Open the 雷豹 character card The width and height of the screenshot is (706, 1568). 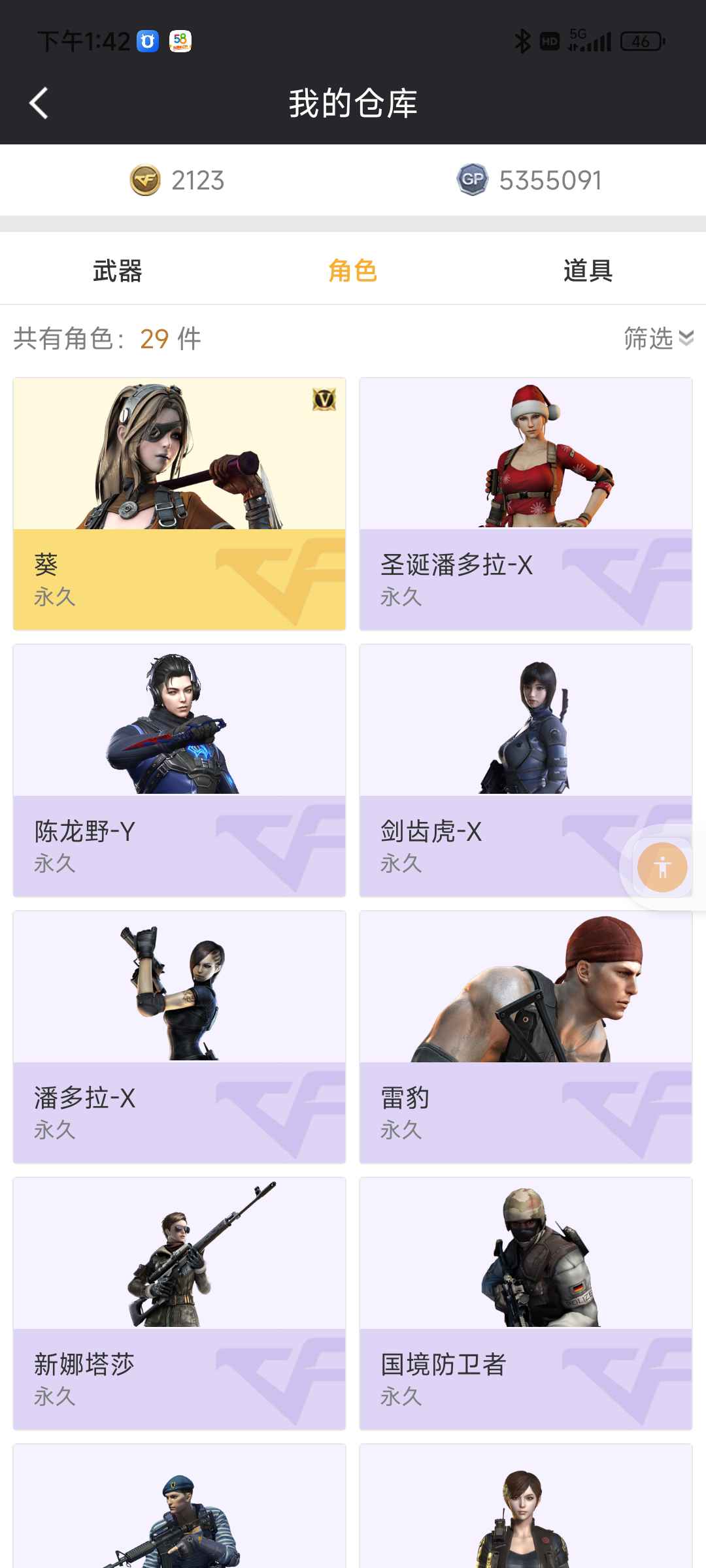[x=526, y=1037]
